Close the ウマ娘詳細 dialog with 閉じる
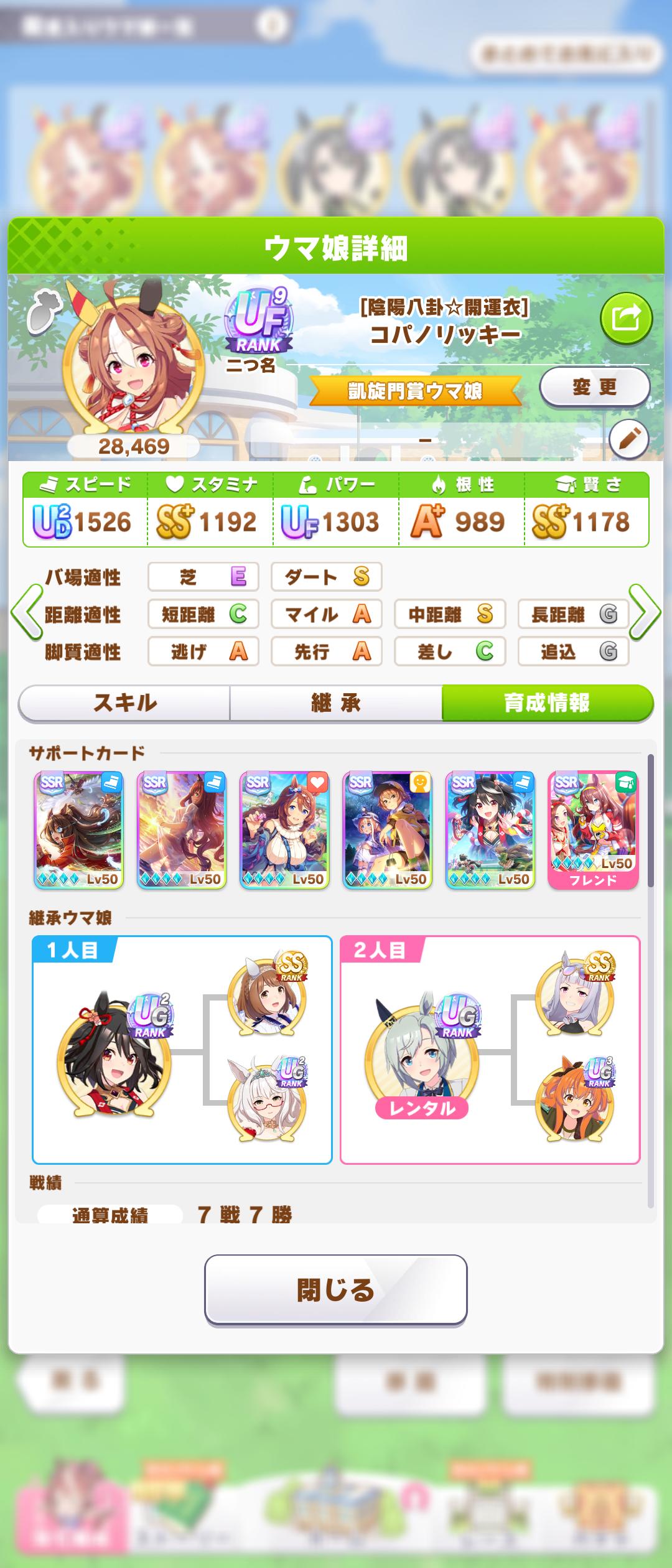 336,1290
